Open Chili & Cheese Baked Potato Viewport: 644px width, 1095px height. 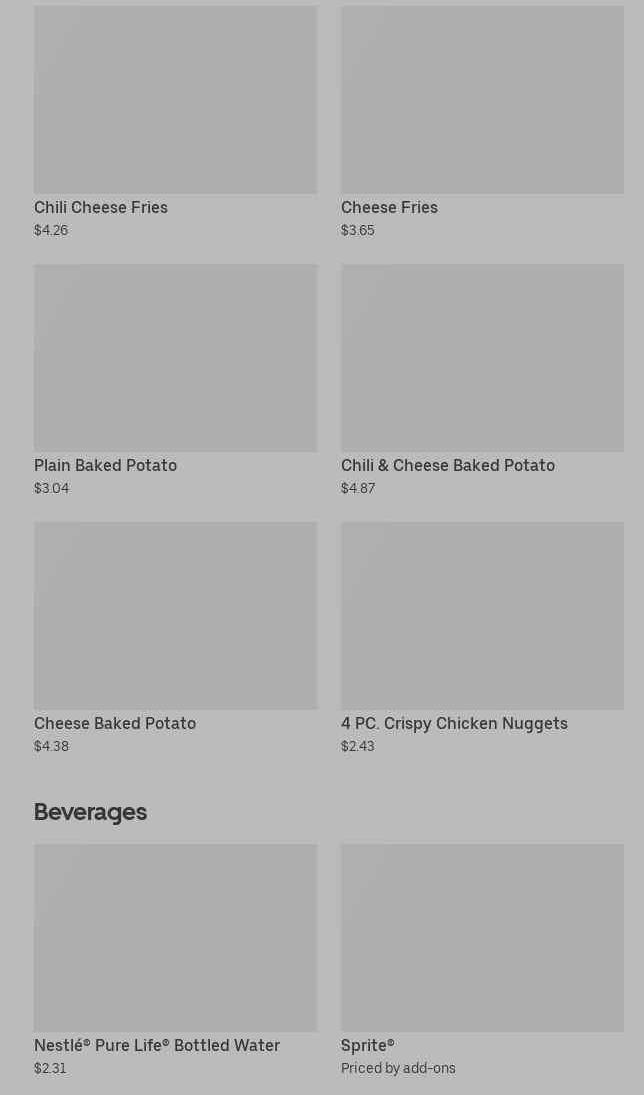point(482,380)
